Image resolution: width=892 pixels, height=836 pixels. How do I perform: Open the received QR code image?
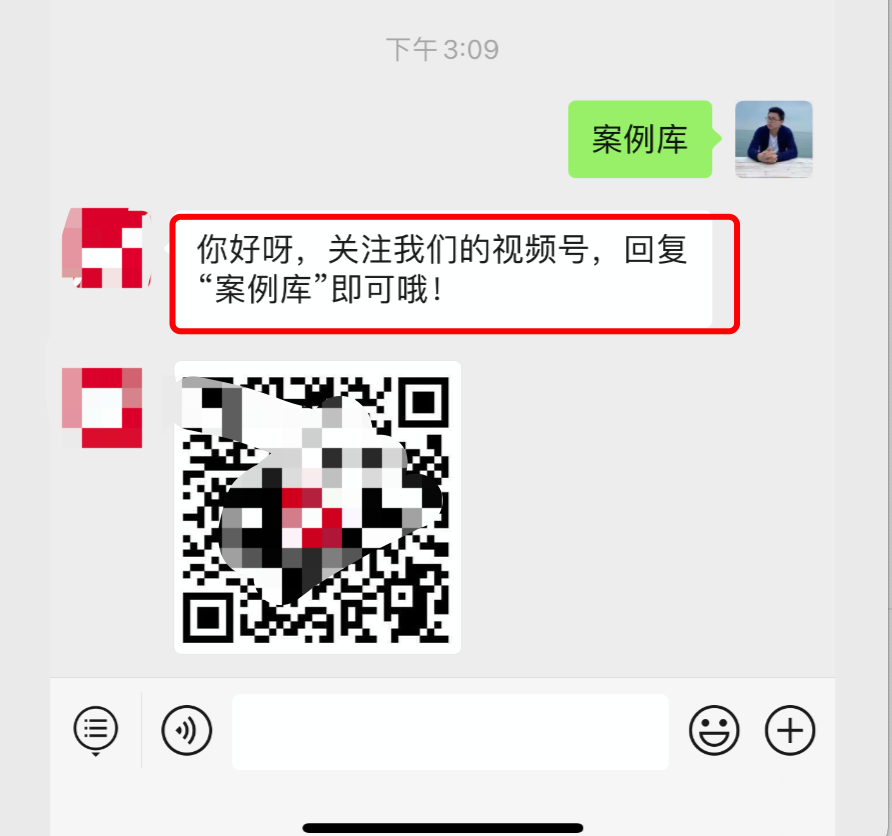(318, 508)
